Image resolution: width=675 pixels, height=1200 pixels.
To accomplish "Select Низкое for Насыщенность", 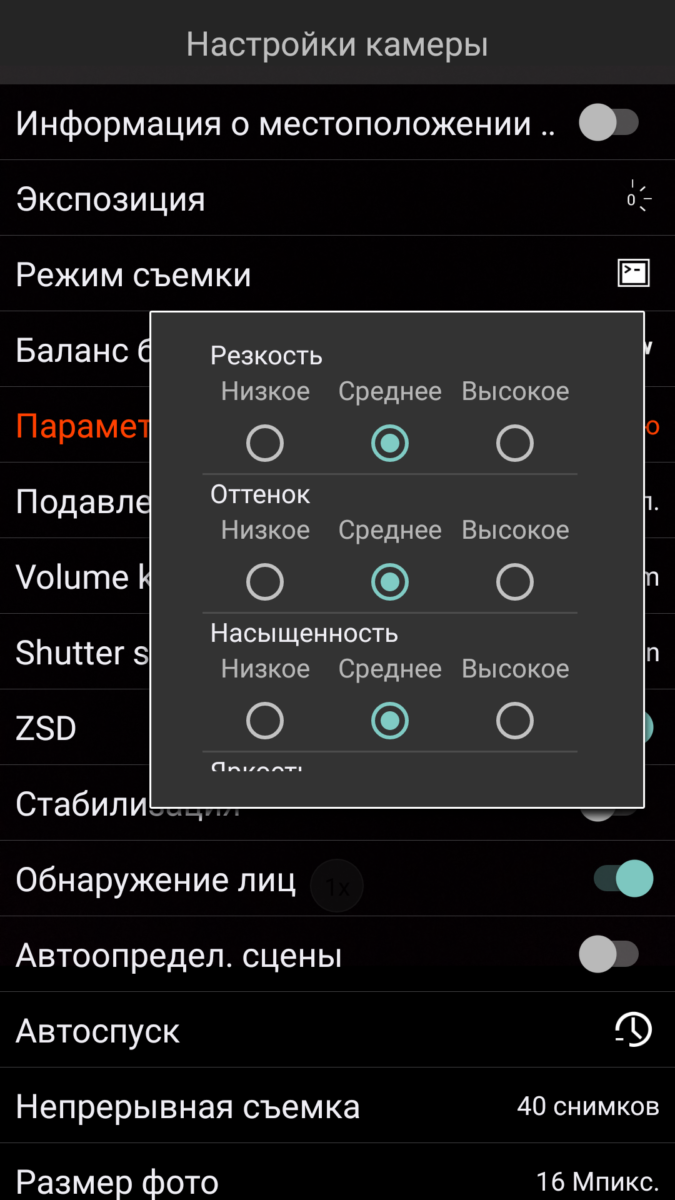I will pyautogui.click(x=265, y=720).
